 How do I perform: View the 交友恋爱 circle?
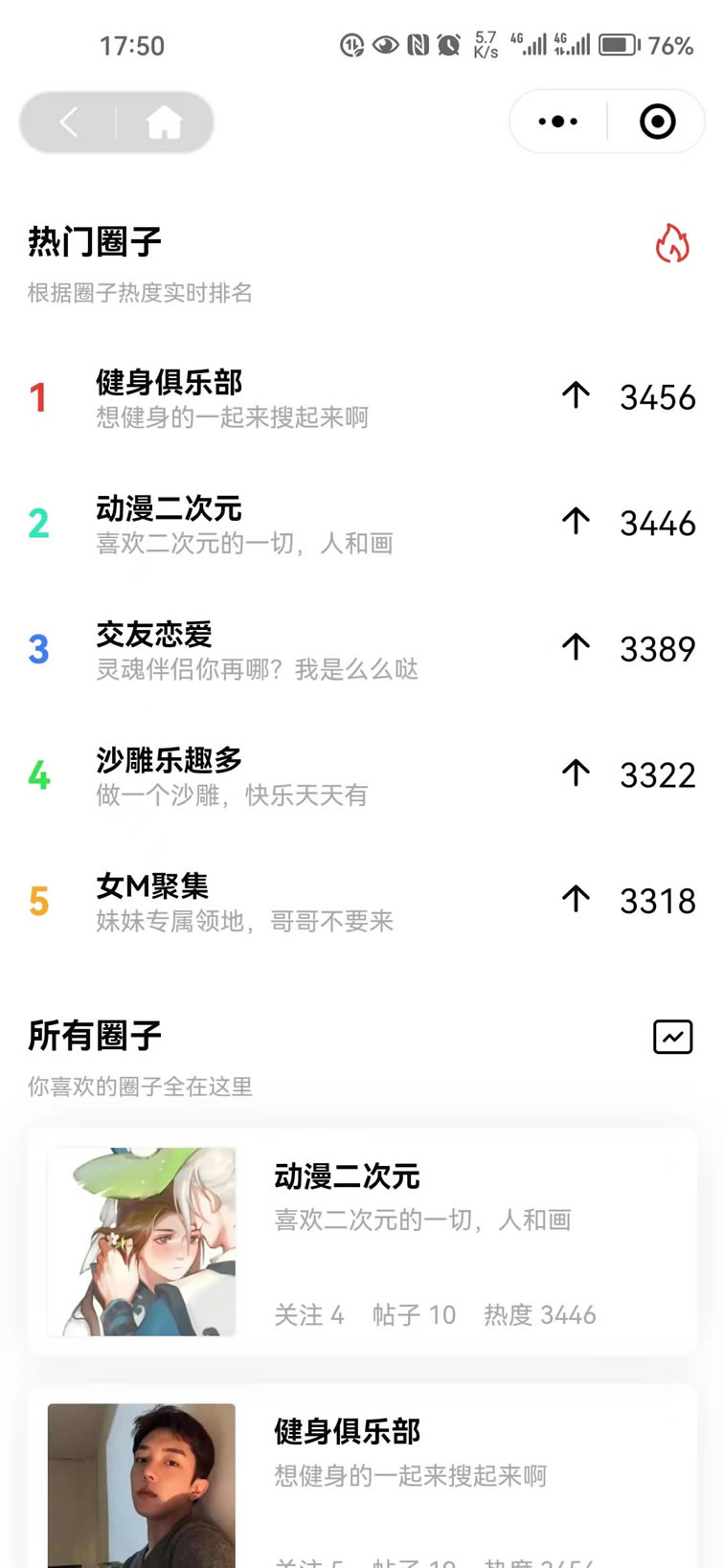click(362, 649)
